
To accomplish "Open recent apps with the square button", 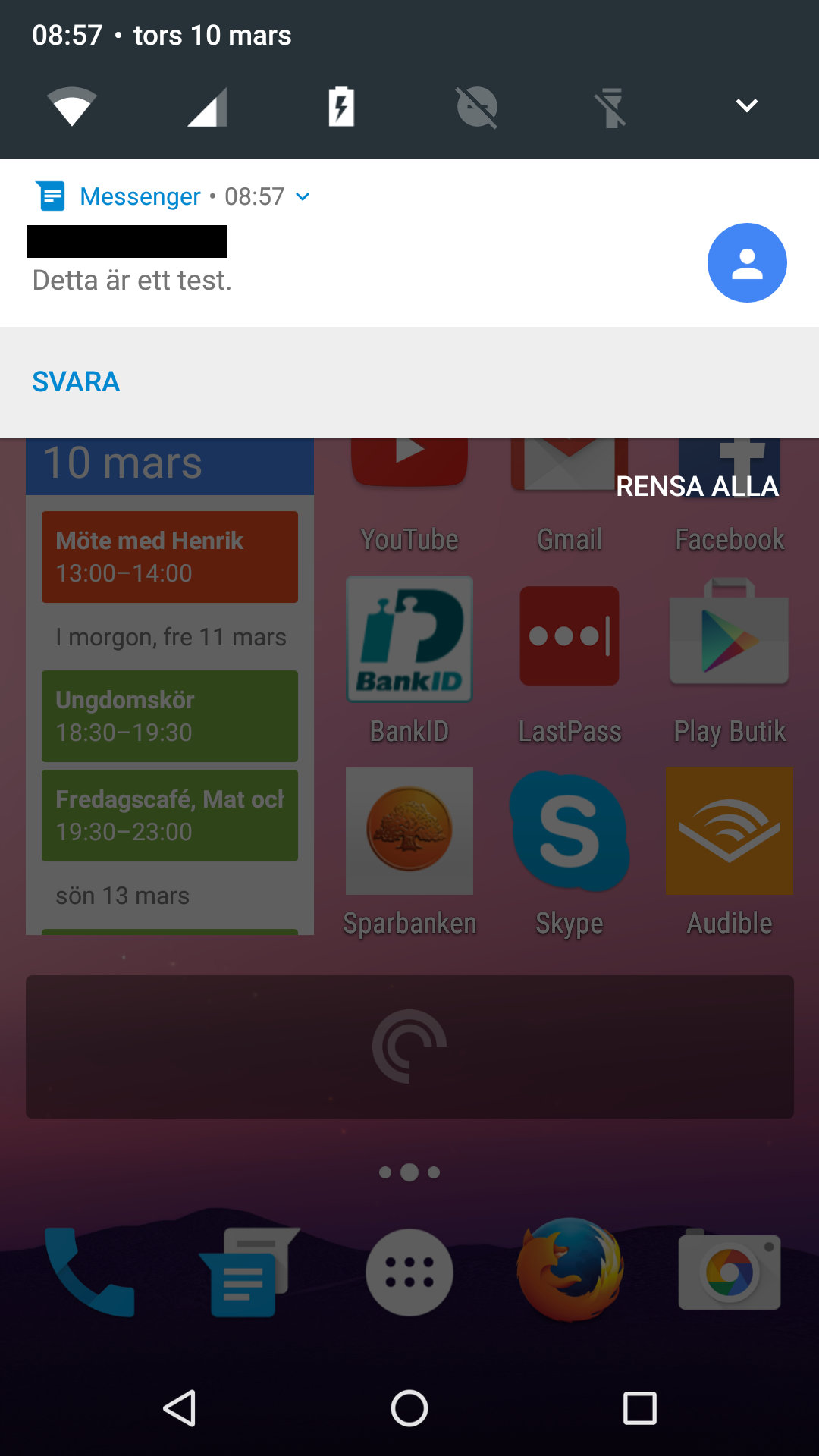I will [x=639, y=1408].
